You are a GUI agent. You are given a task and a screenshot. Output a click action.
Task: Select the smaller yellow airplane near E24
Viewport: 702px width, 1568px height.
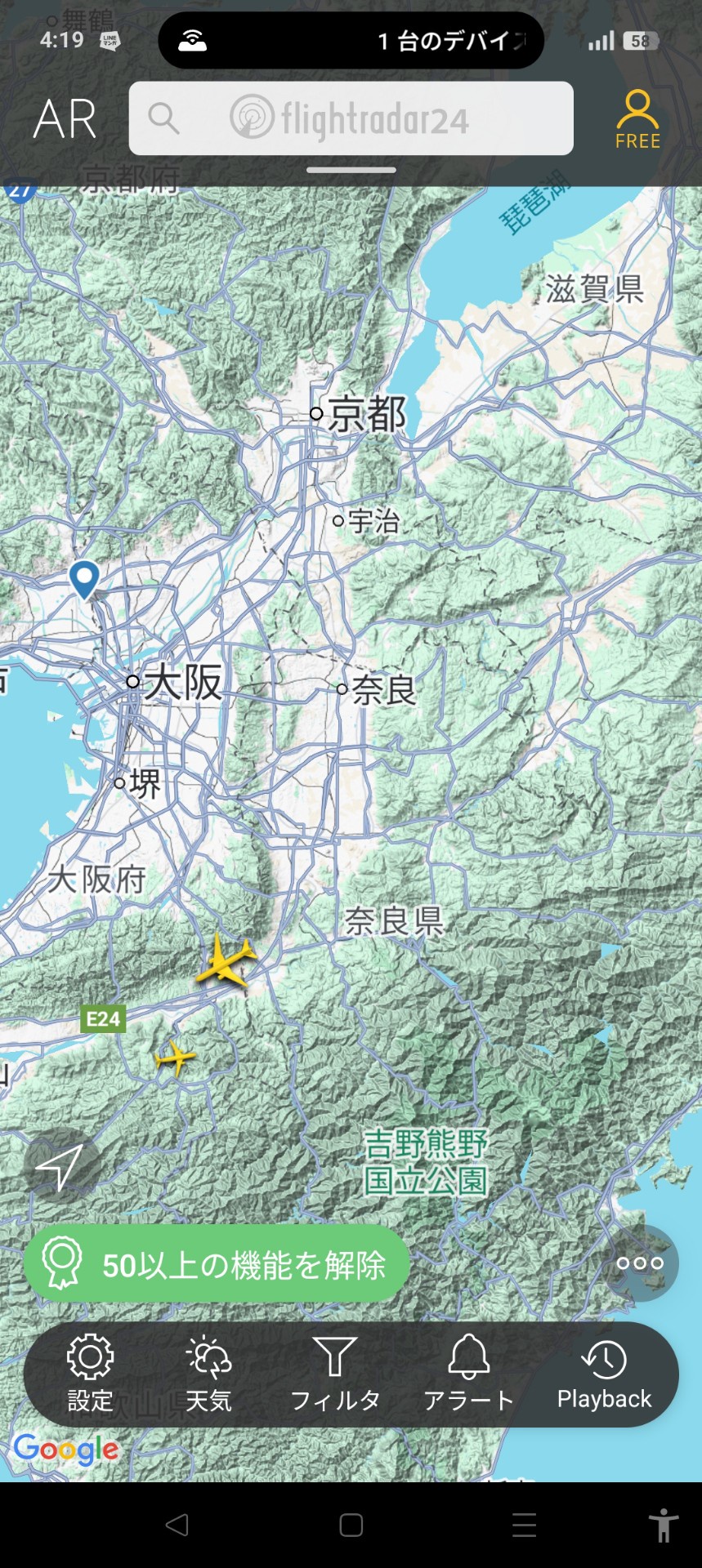[x=174, y=1058]
